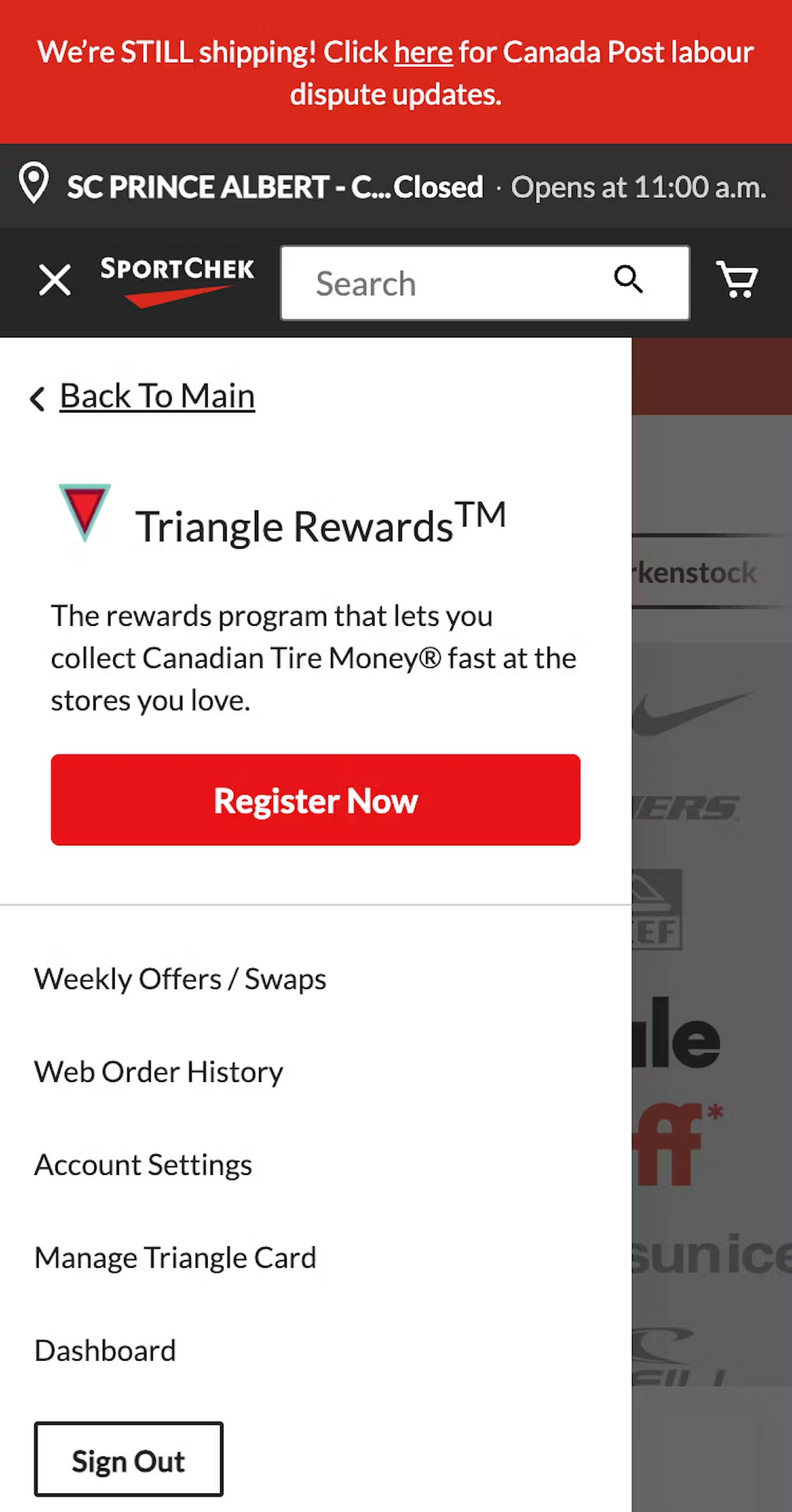792x1512 pixels.
Task: Collapse the rewards submenu via Back To Main
Action: 156,396
